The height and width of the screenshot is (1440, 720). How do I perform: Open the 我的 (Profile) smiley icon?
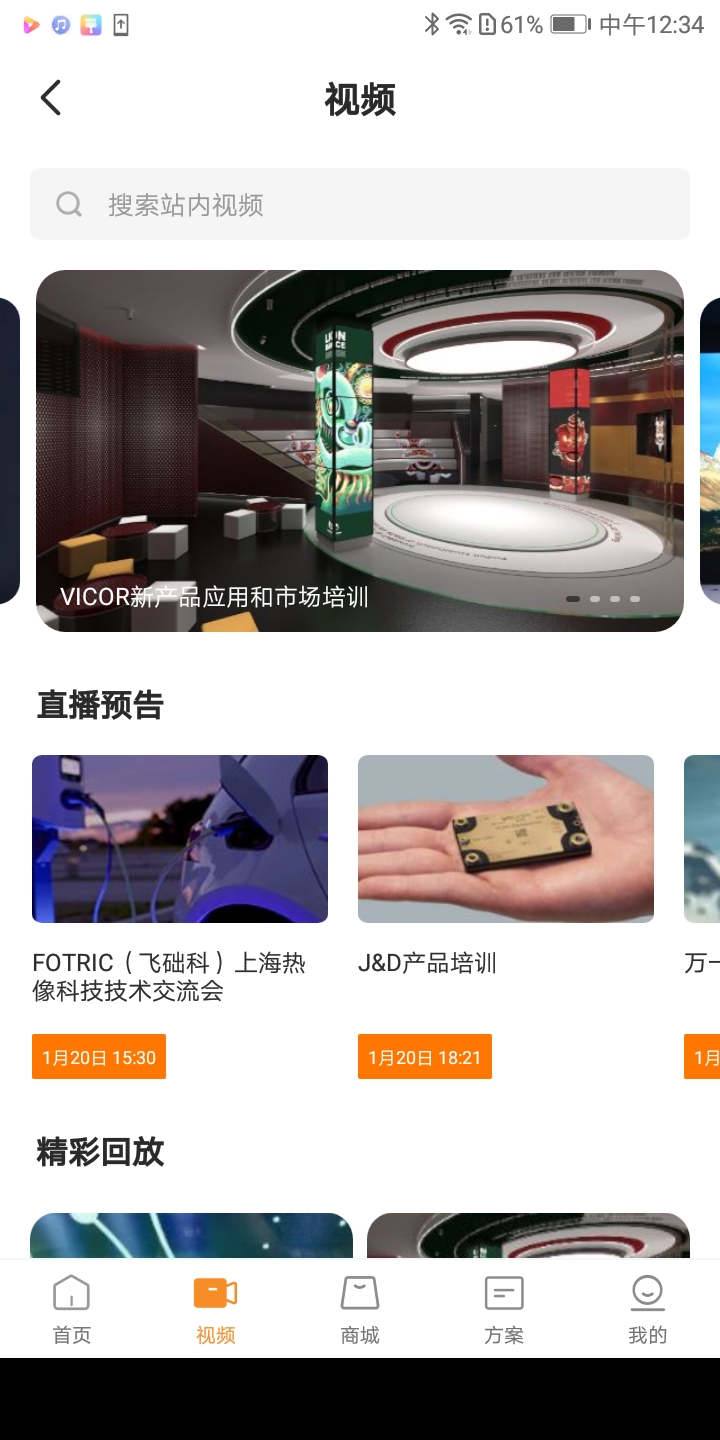[647, 1294]
